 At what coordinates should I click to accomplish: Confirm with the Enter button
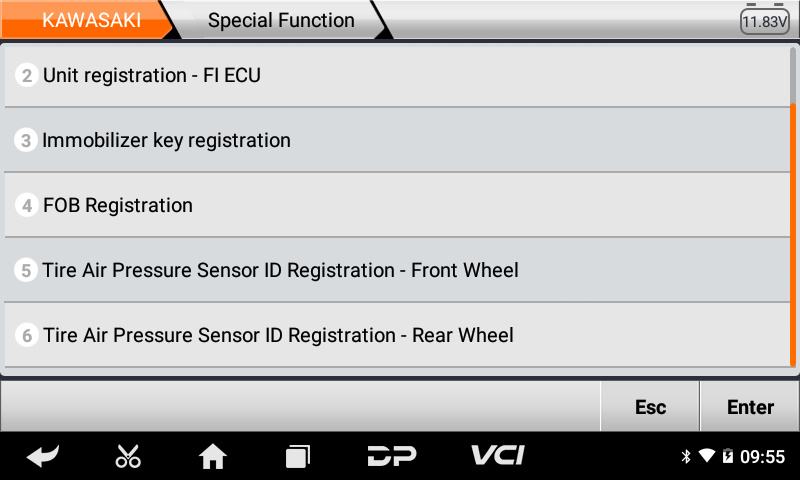[x=750, y=407]
